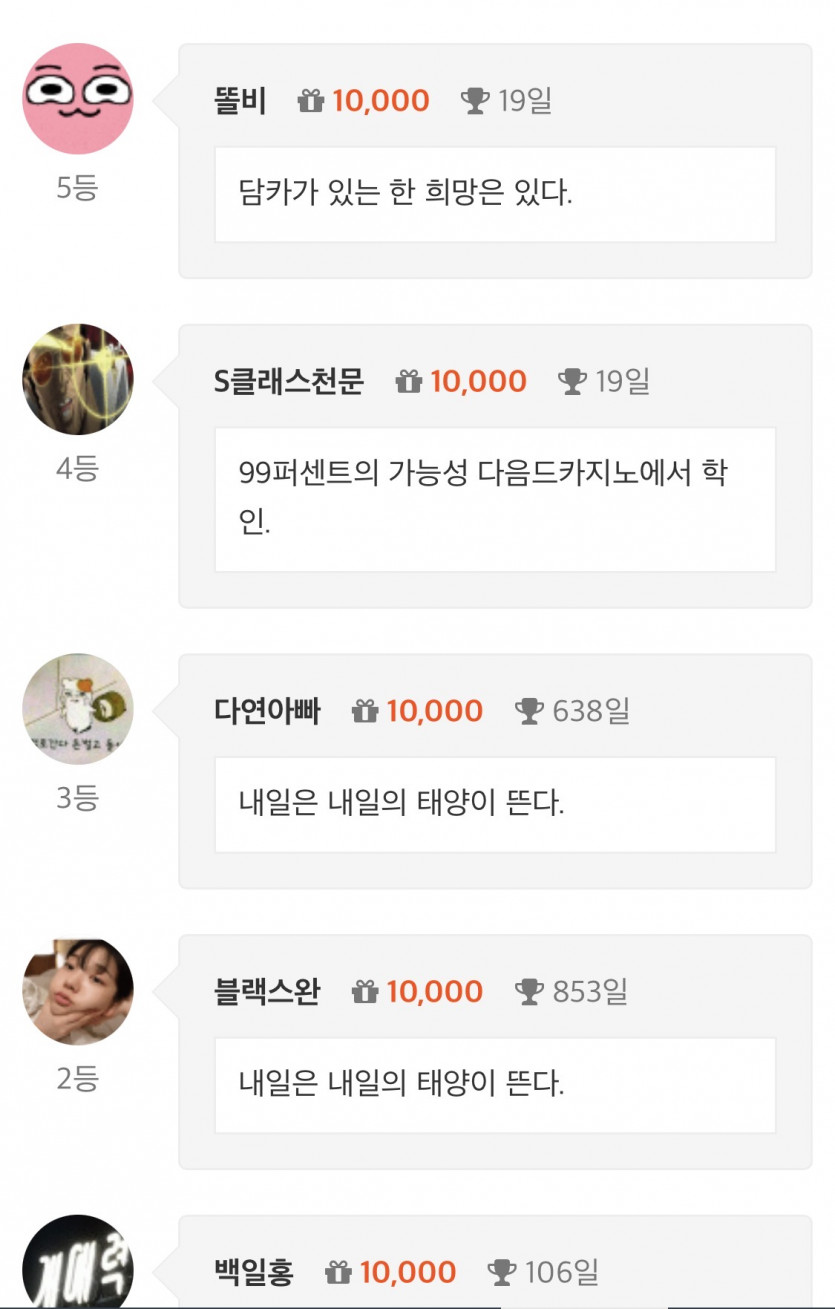
Task: Click S클래스천문's profile avatar
Action: (76, 380)
